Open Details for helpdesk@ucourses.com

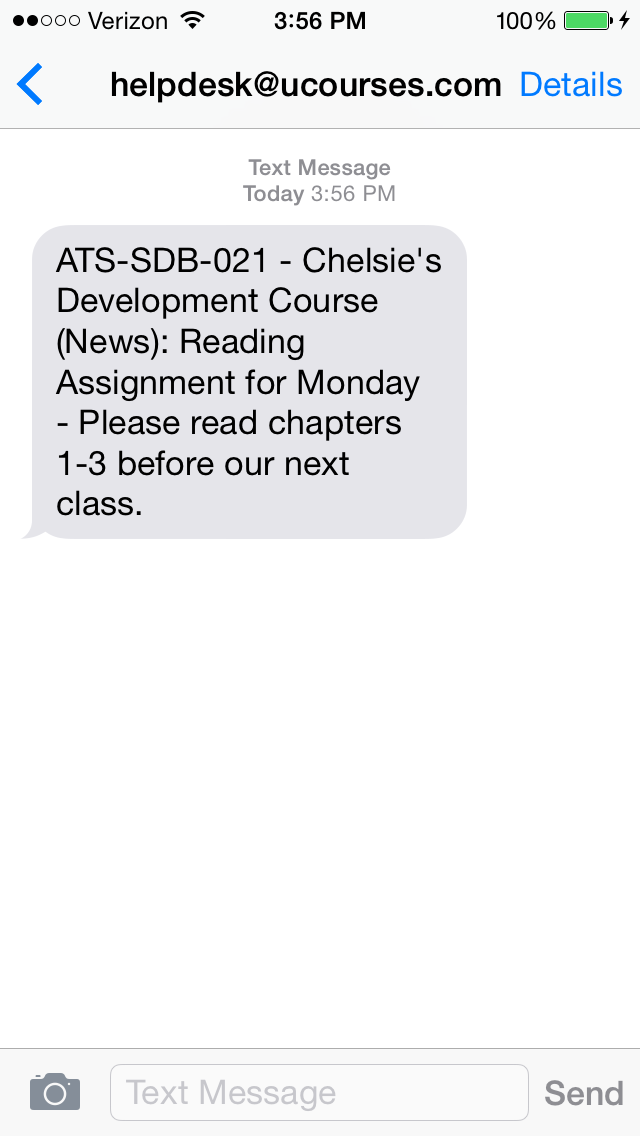tap(570, 85)
